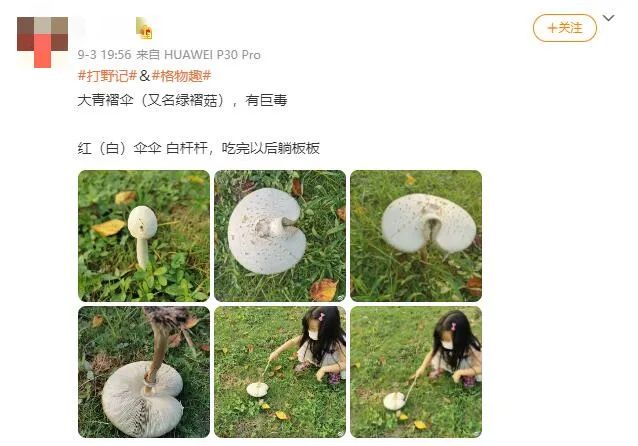Follow this user with +关注 button
Screen dimensions: 638x446
point(564,28)
